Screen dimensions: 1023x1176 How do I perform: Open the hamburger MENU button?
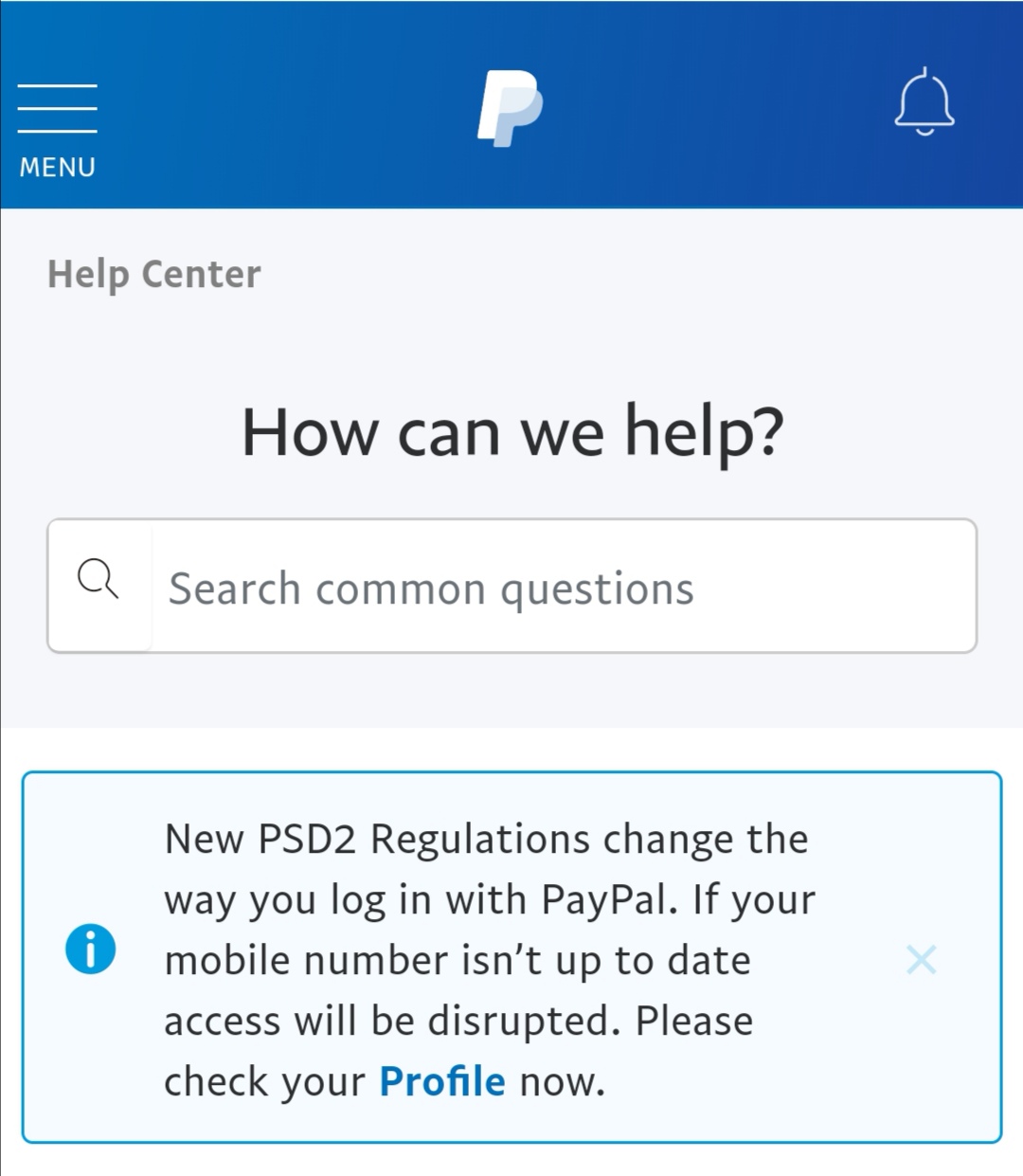[x=57, y=129]
